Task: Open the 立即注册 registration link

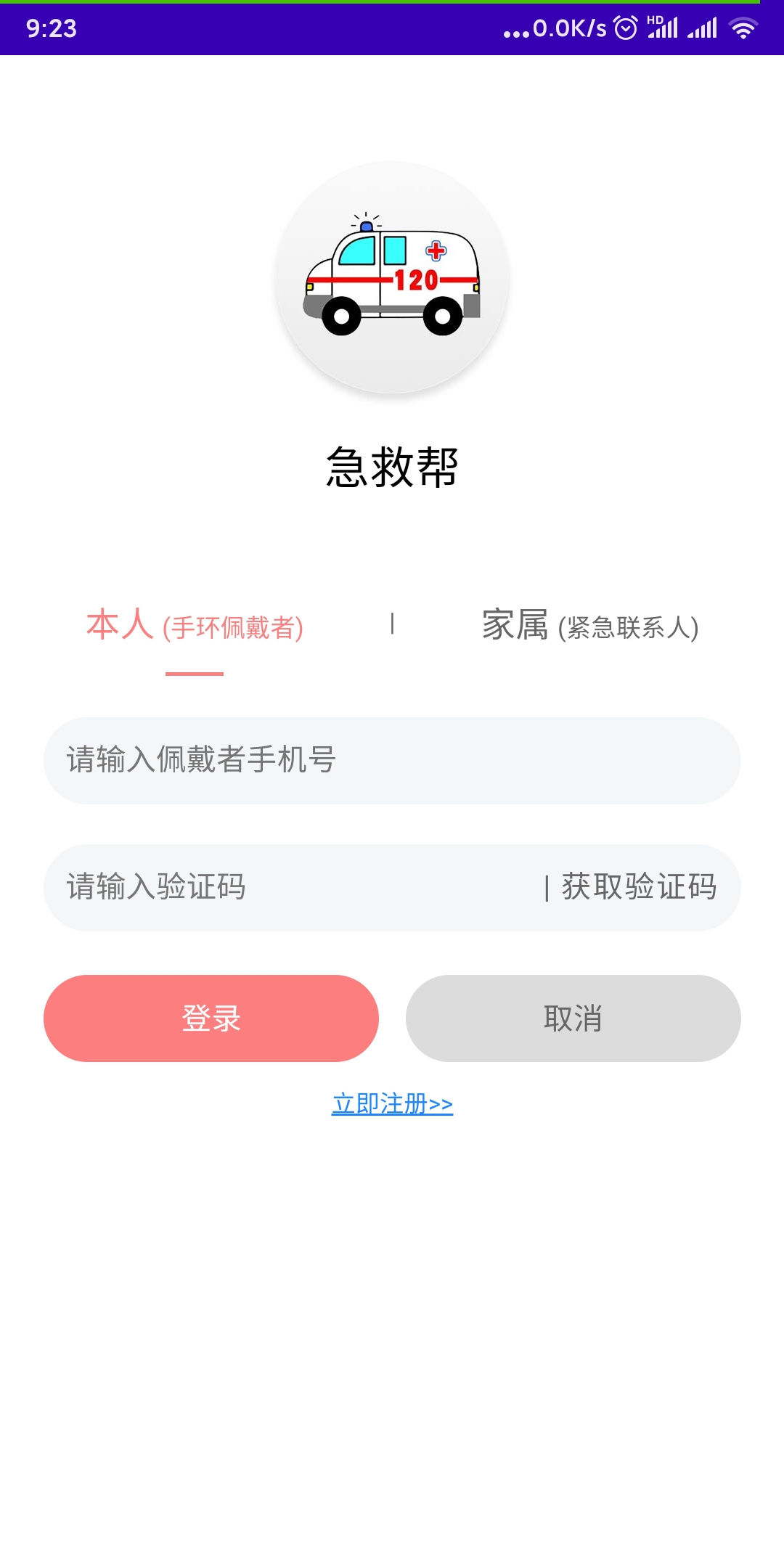Action: (x=392, y=1105)
